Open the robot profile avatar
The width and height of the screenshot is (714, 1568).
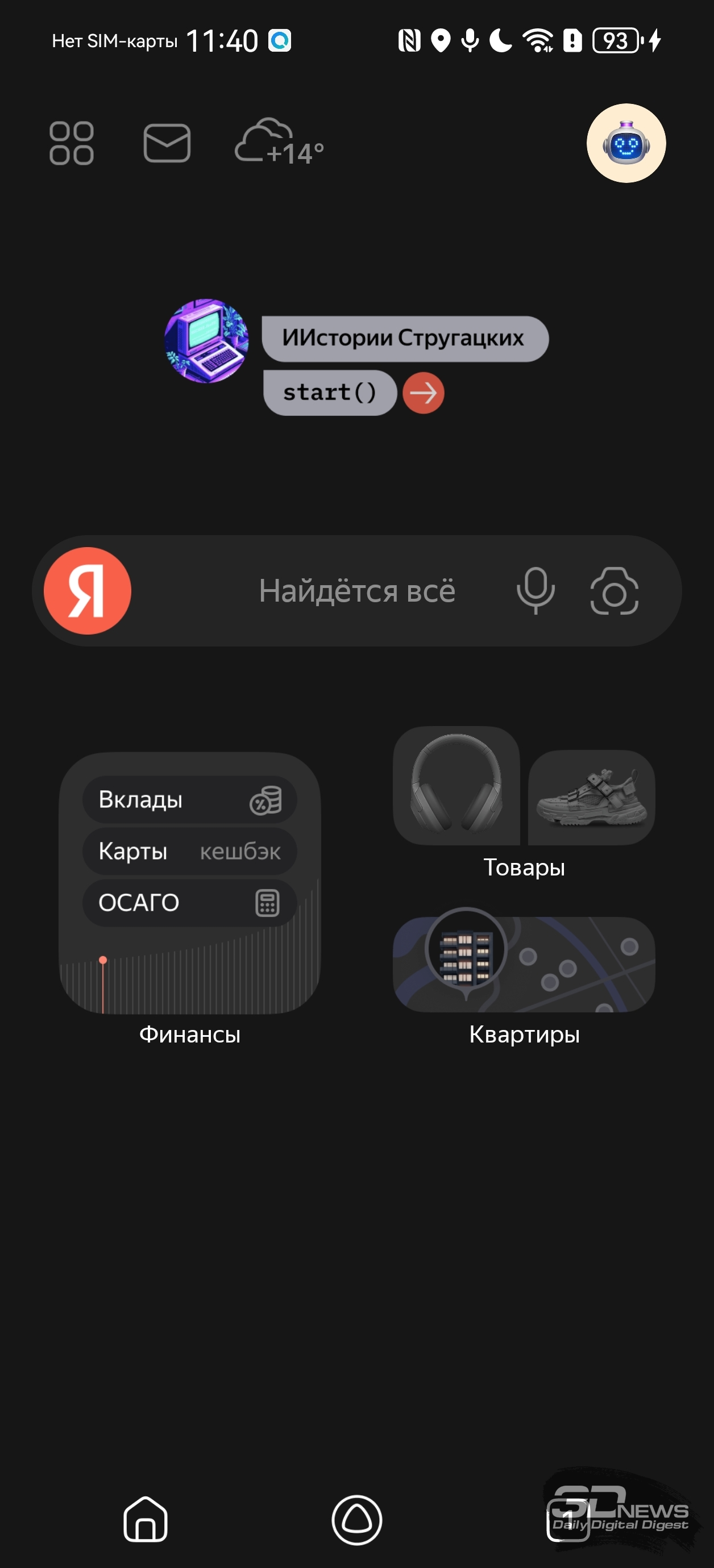pyautogui.click(x=626, y=143)
